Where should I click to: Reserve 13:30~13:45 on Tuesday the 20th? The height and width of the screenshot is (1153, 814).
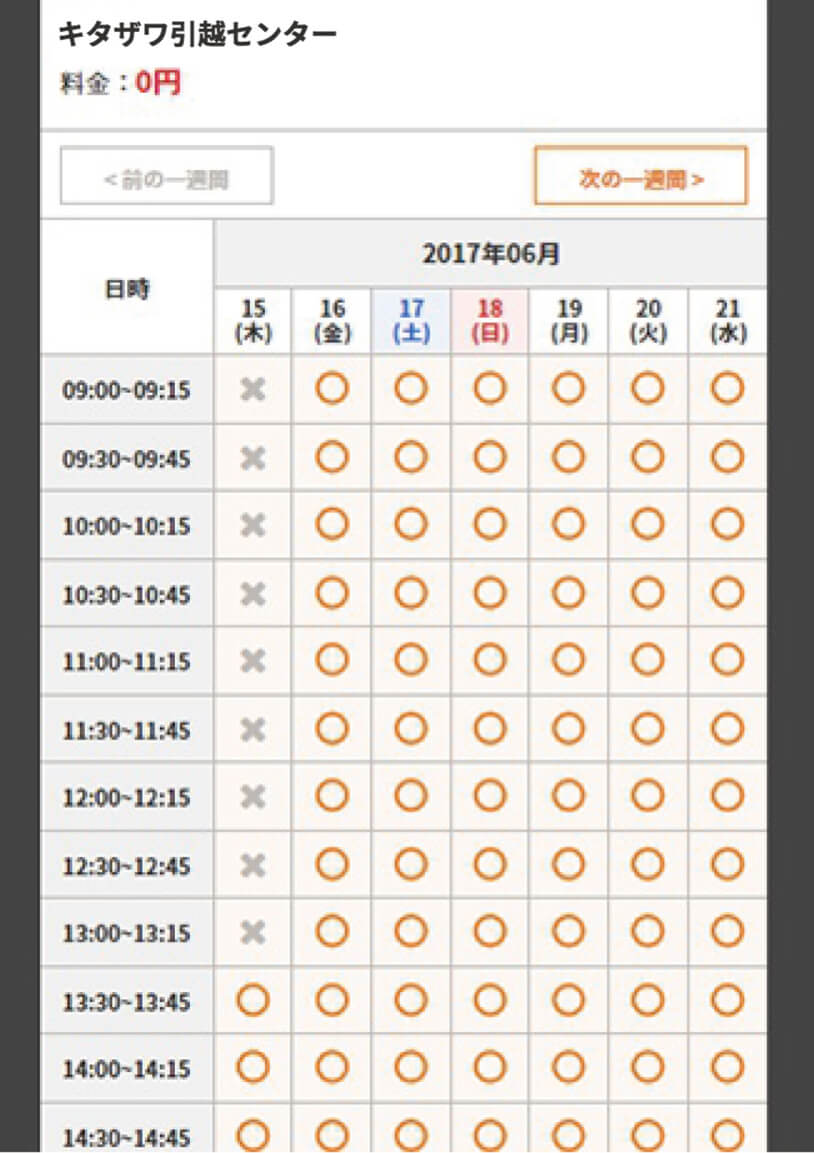(648, 1000)
